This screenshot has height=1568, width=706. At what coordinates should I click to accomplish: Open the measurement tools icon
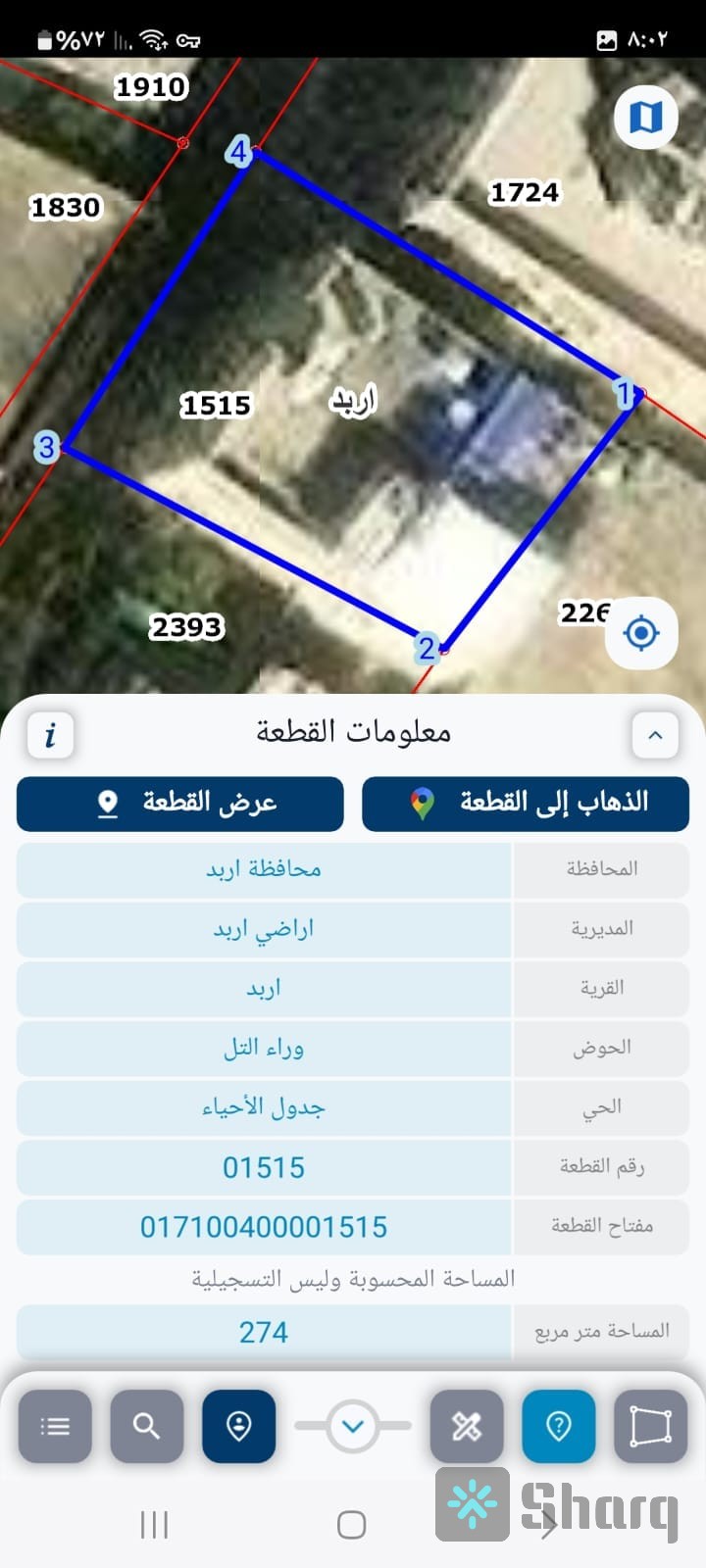pyautogui.click(x=467, y=1426)
